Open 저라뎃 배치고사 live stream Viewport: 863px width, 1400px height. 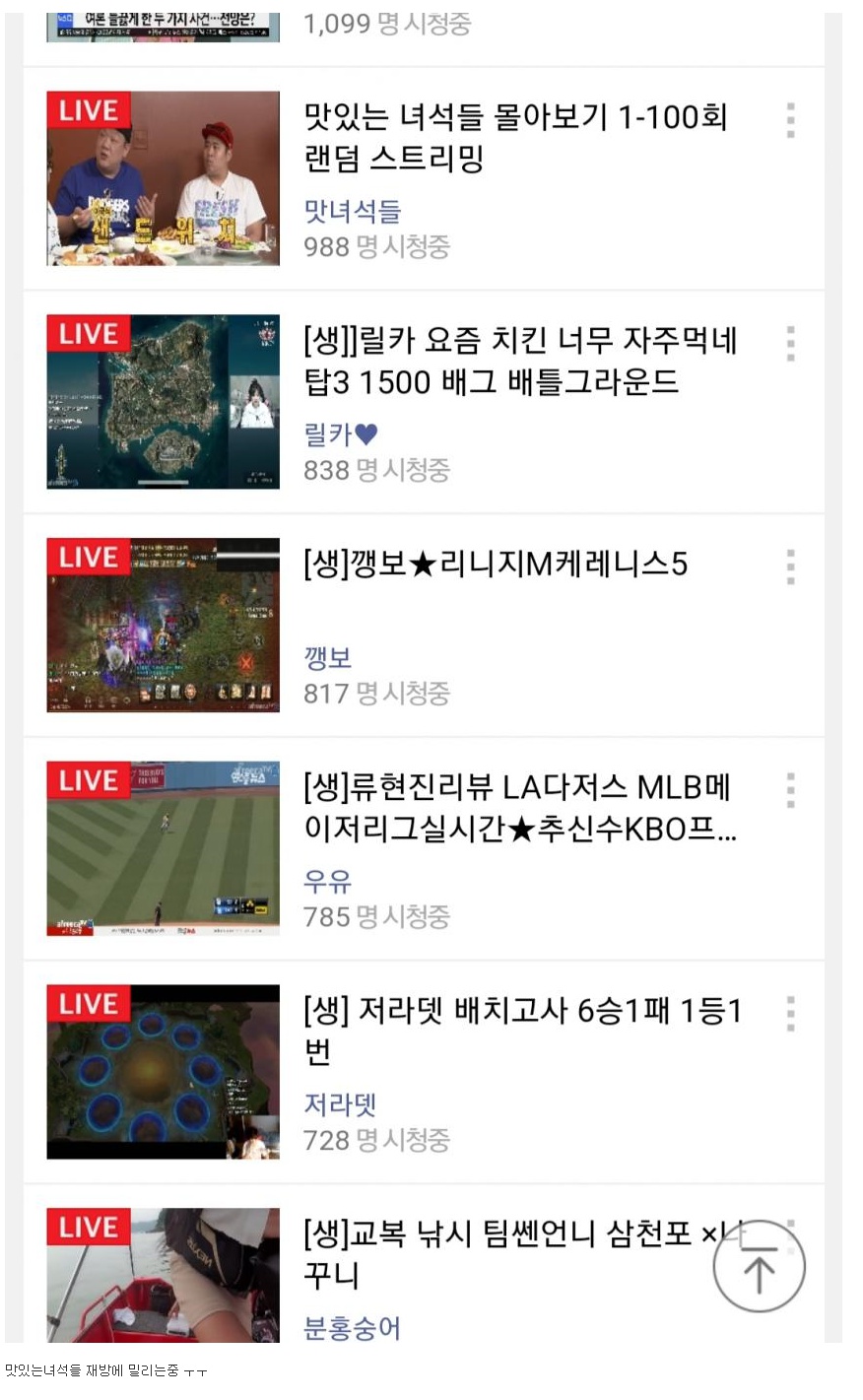[x=522, y=1031]
